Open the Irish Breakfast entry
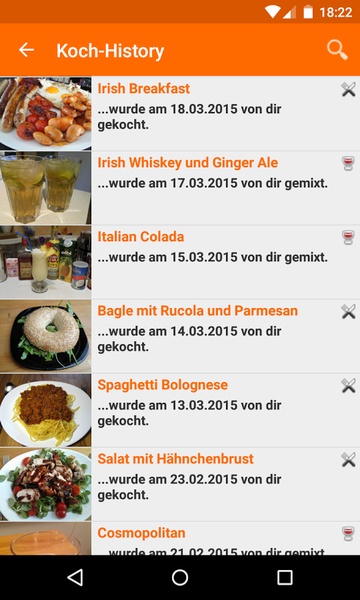 point(180,113)
